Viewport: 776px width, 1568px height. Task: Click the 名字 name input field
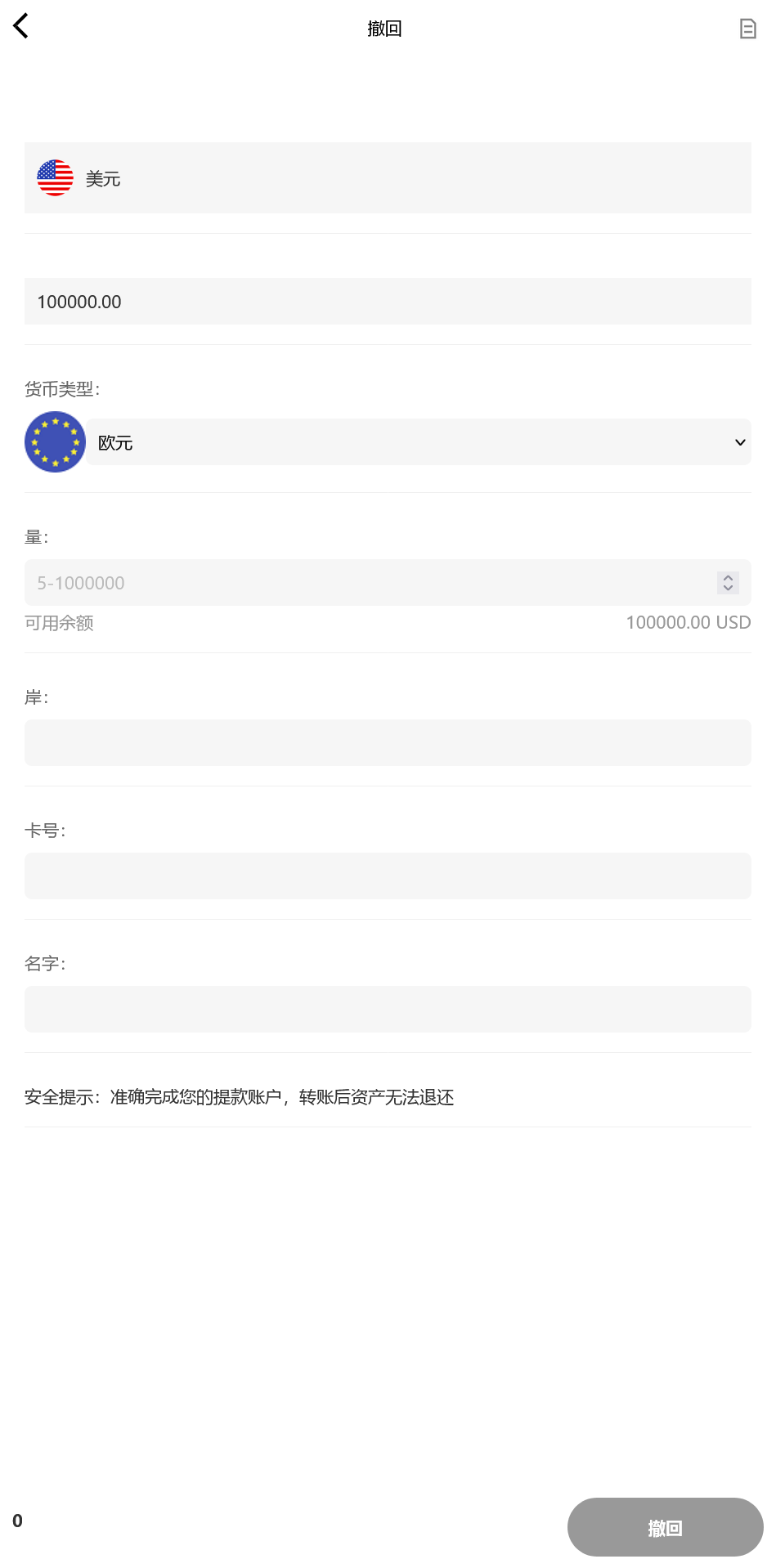[388, 1009]
